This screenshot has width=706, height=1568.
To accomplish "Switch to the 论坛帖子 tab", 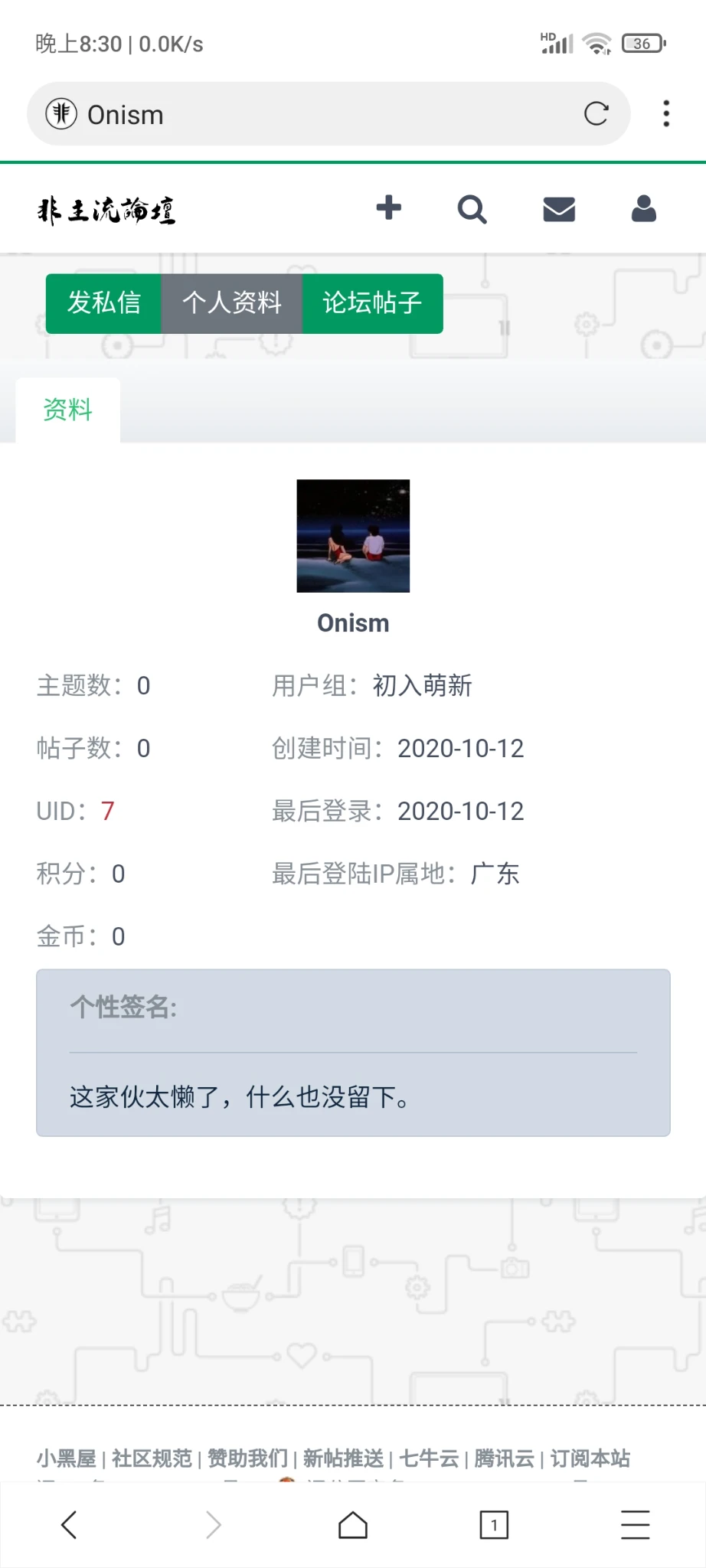I will point(372,303).
